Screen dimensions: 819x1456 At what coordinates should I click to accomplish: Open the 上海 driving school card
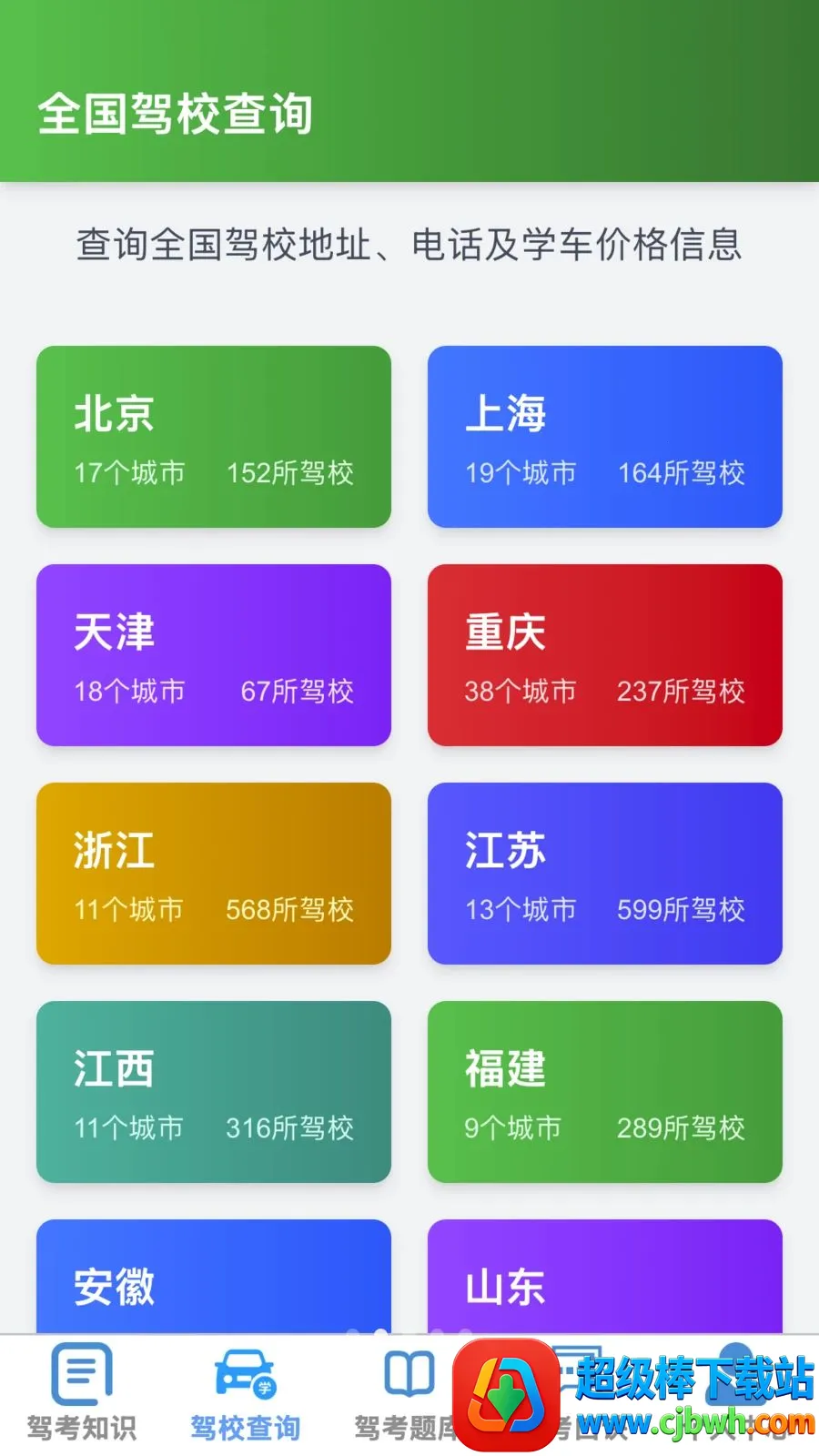[605, 437]
